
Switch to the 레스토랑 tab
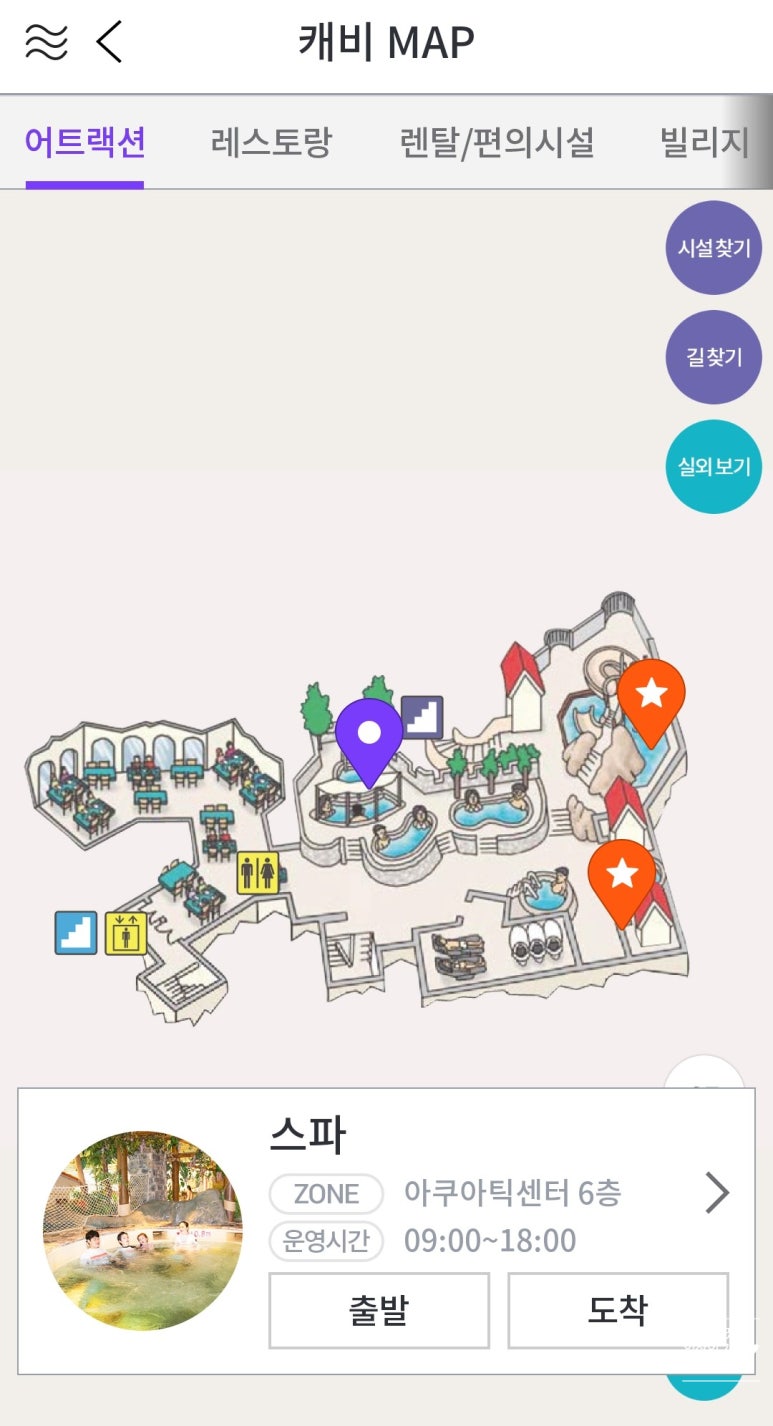[270, 143]
